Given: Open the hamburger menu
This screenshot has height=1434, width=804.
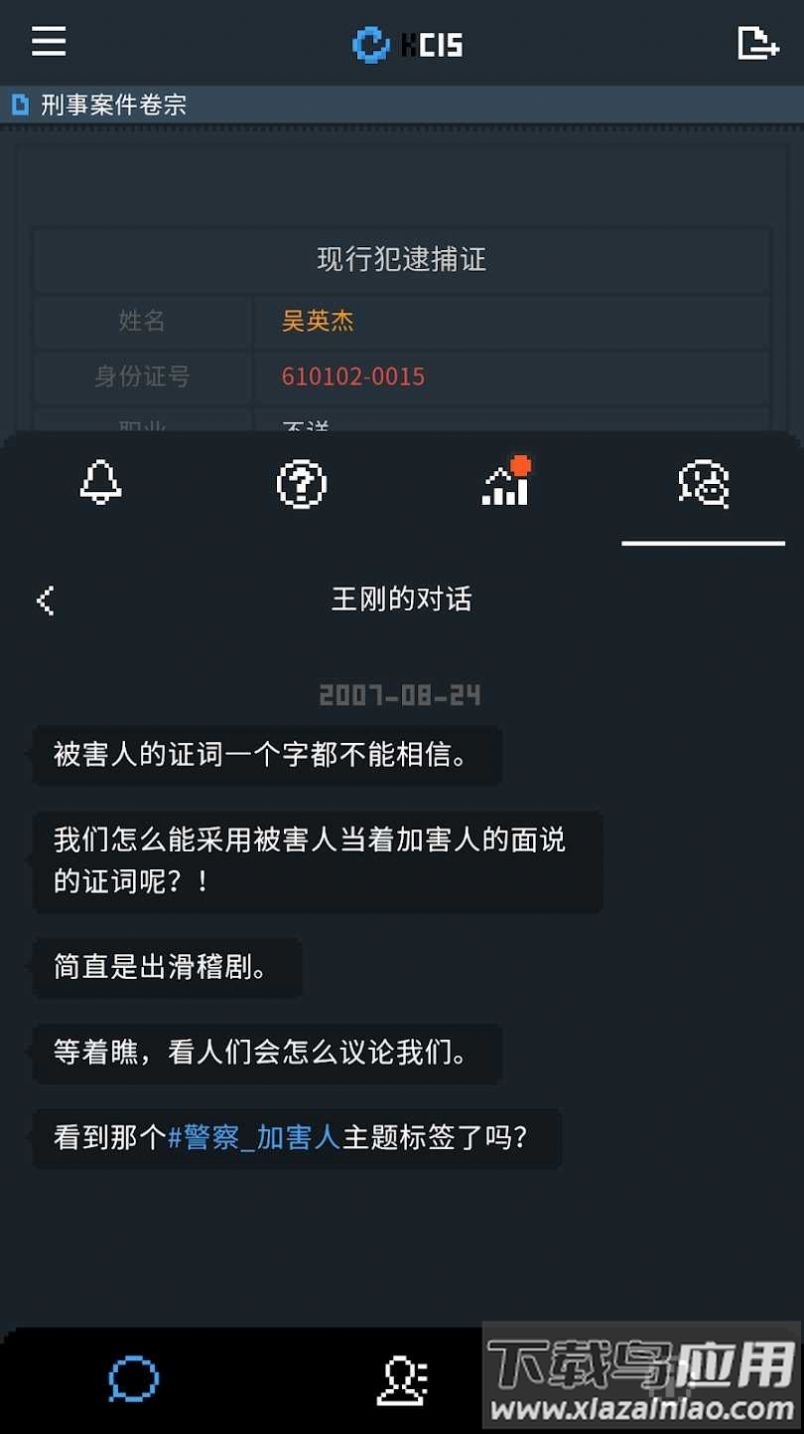Looking at the screenshot, I should (48, 42).
